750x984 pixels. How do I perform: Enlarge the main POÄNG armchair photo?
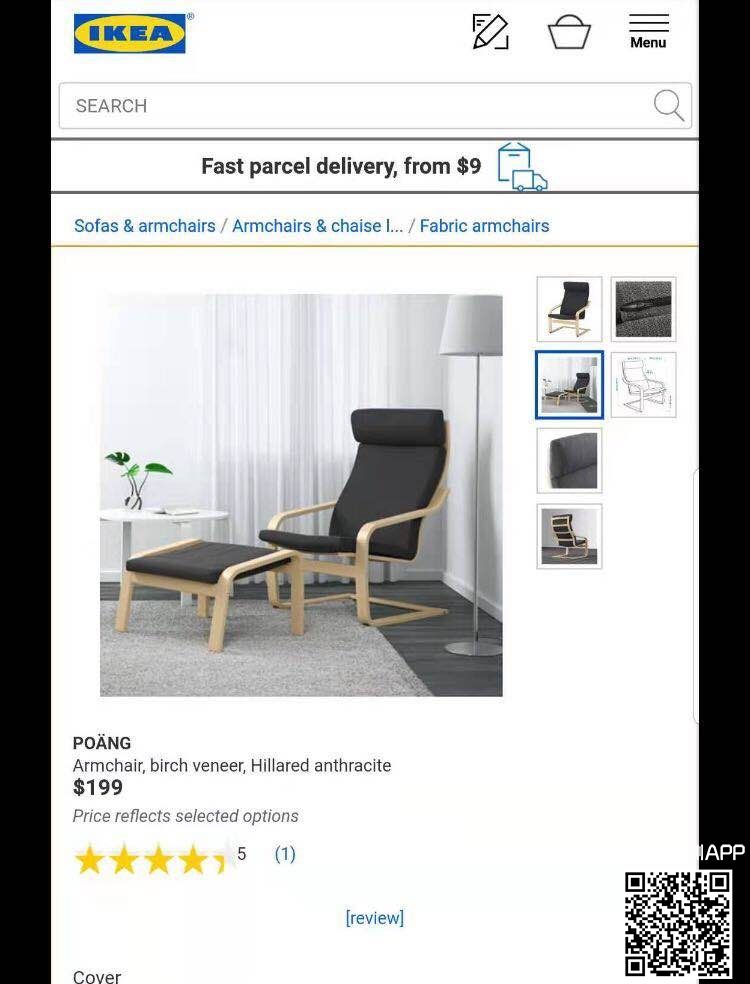tap(301, 495)
